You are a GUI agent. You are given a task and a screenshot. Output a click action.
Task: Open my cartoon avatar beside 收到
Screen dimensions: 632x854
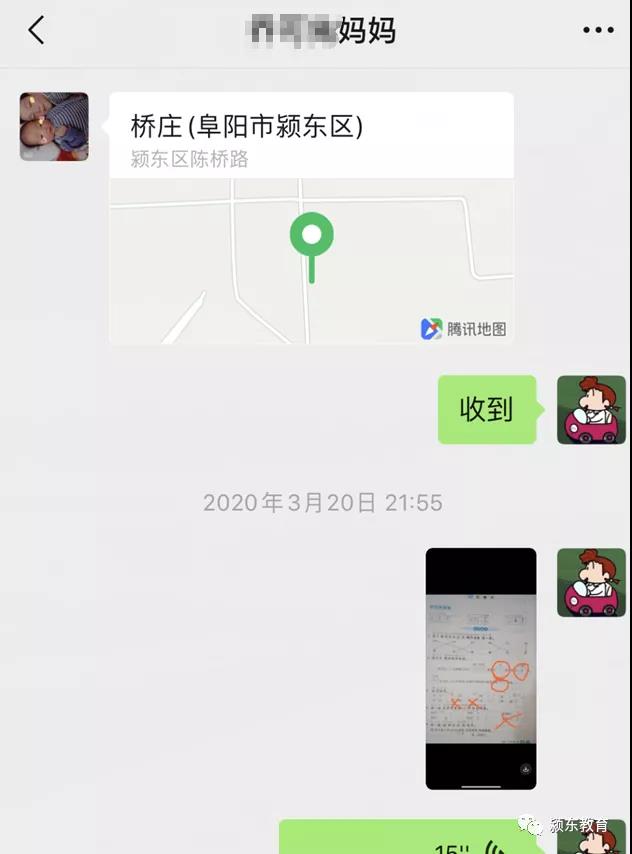click(x=591, y=410)
